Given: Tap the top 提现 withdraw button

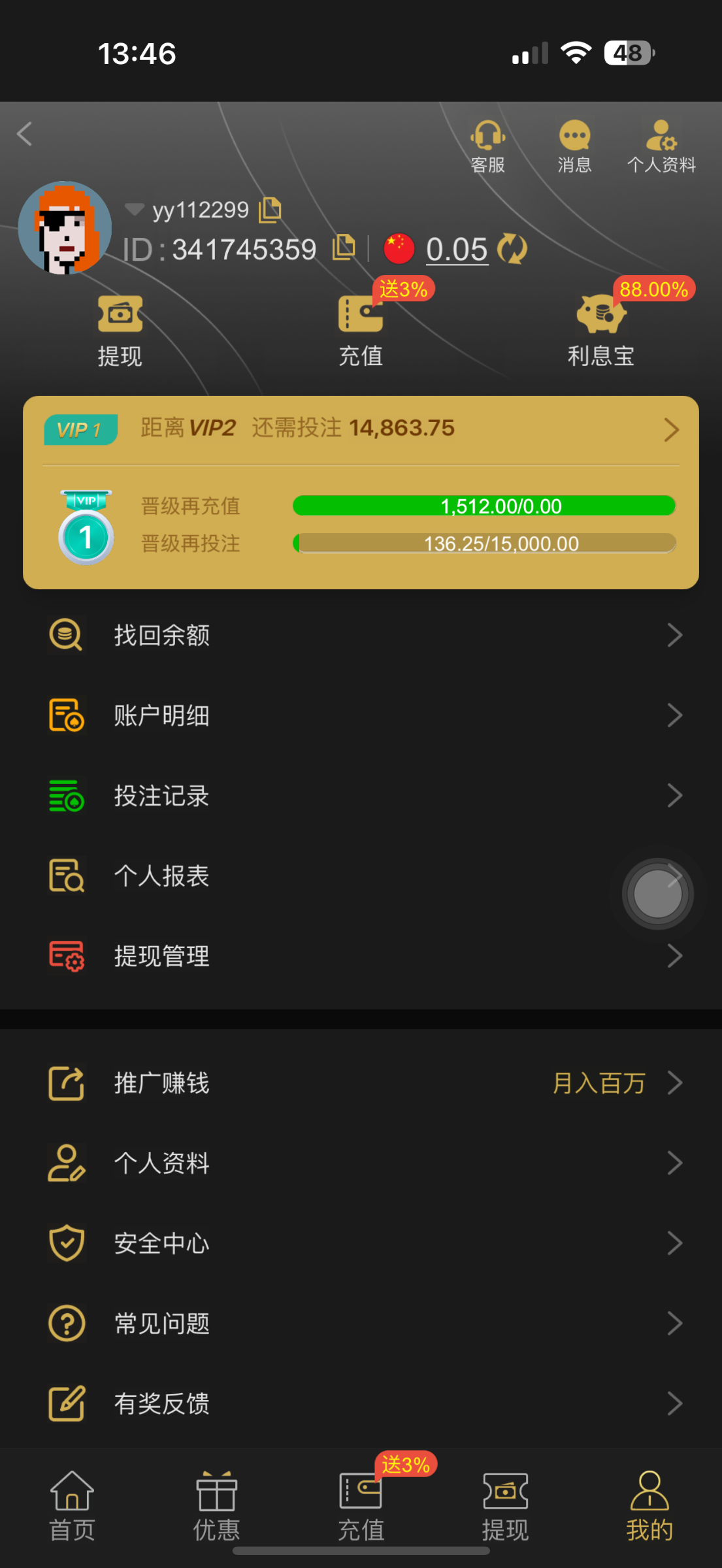Looking at the screenshot, I should (x=120, y=331).
